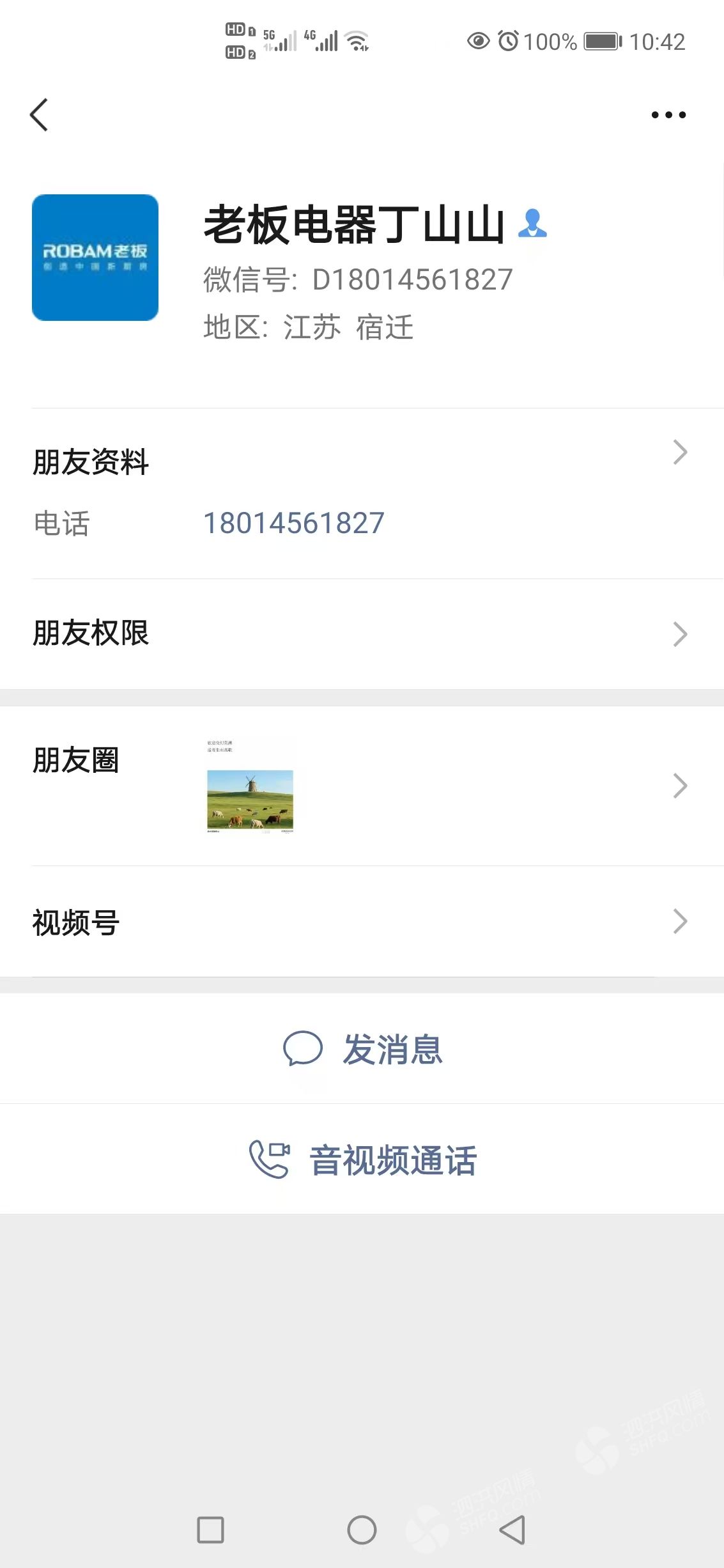Image resolution: width=724 pixels, height=1568 pixels.
Task: Open recent apps with the square button
Action: click(210, 1530)
